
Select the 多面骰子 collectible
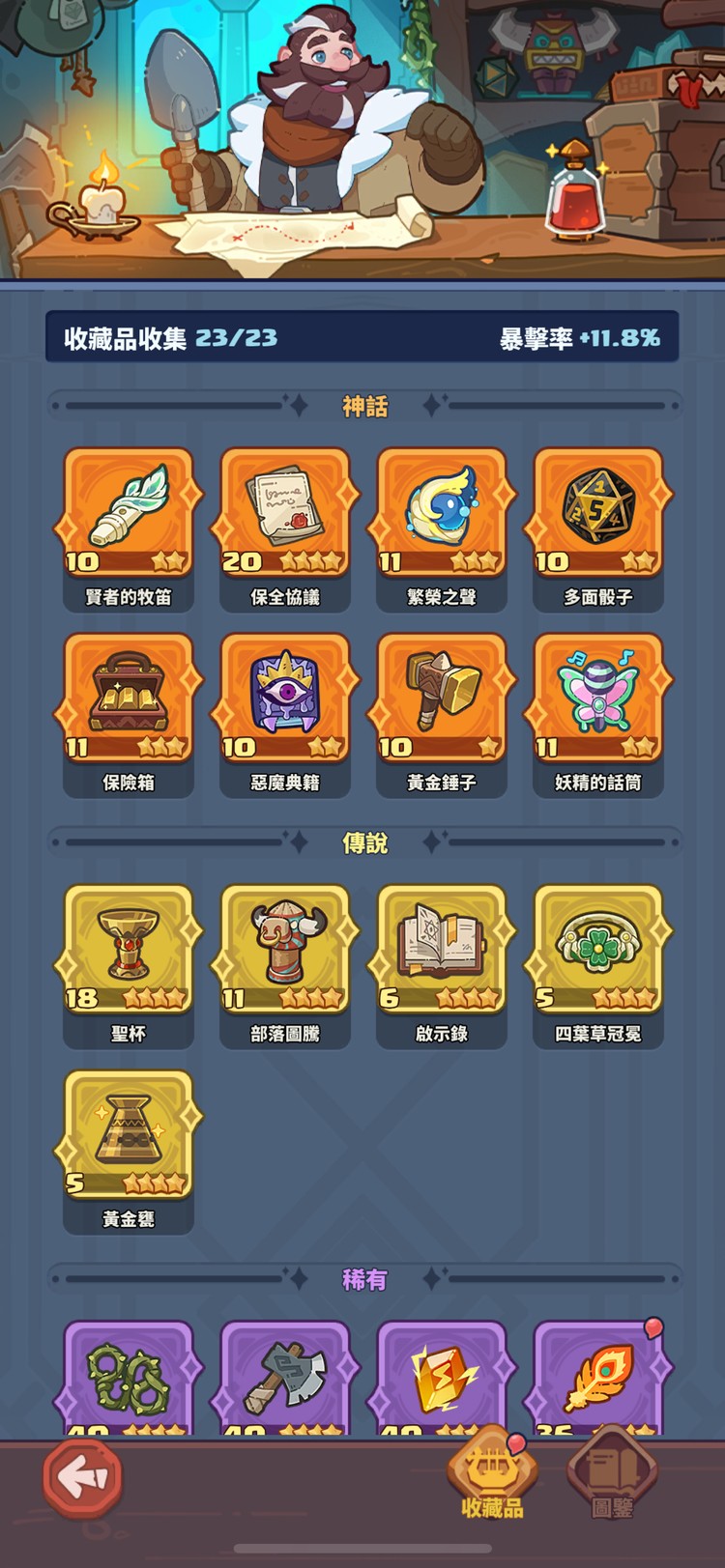pos(598,513)
